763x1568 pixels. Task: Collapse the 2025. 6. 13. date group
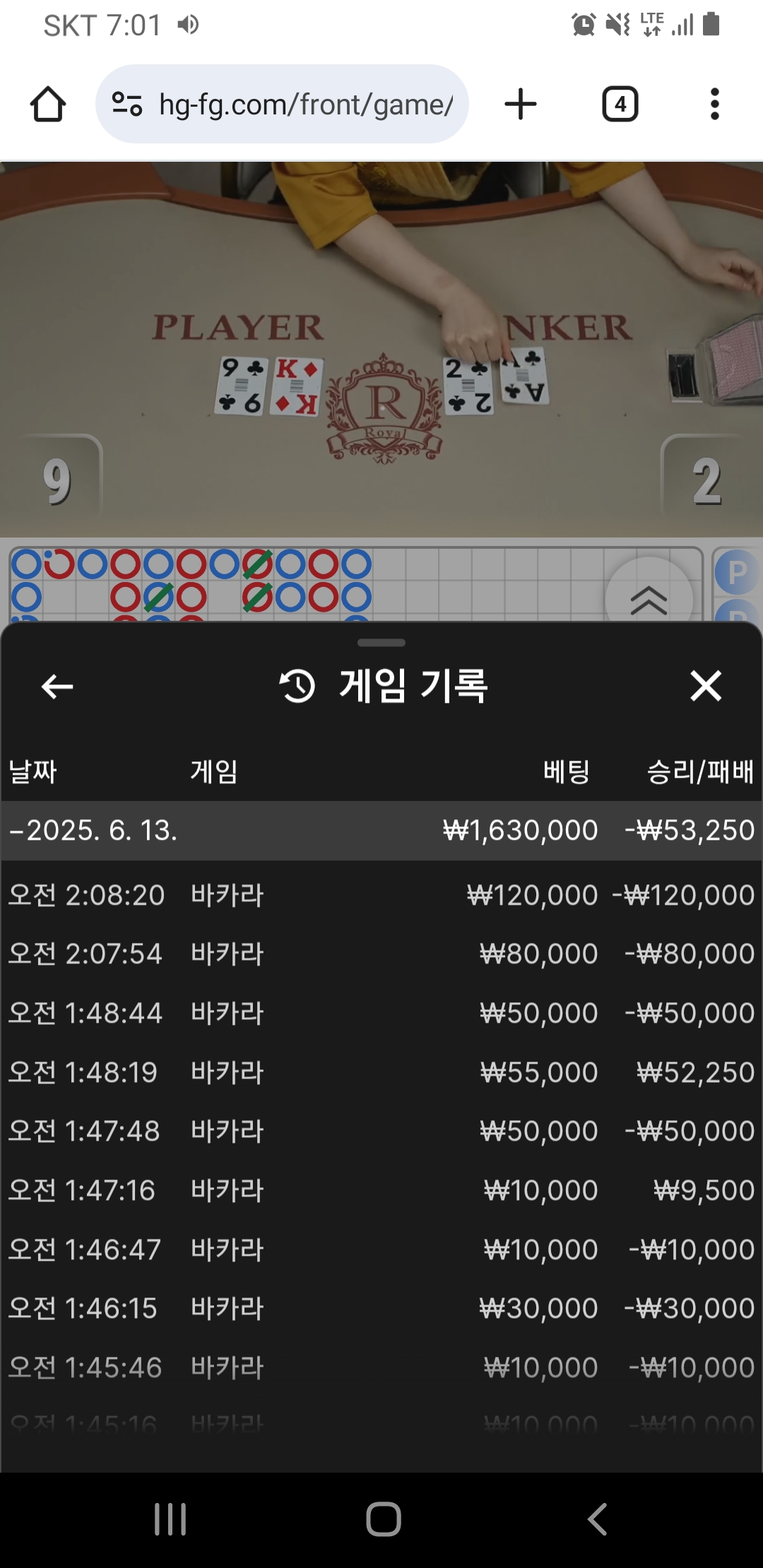click(381, 830)
